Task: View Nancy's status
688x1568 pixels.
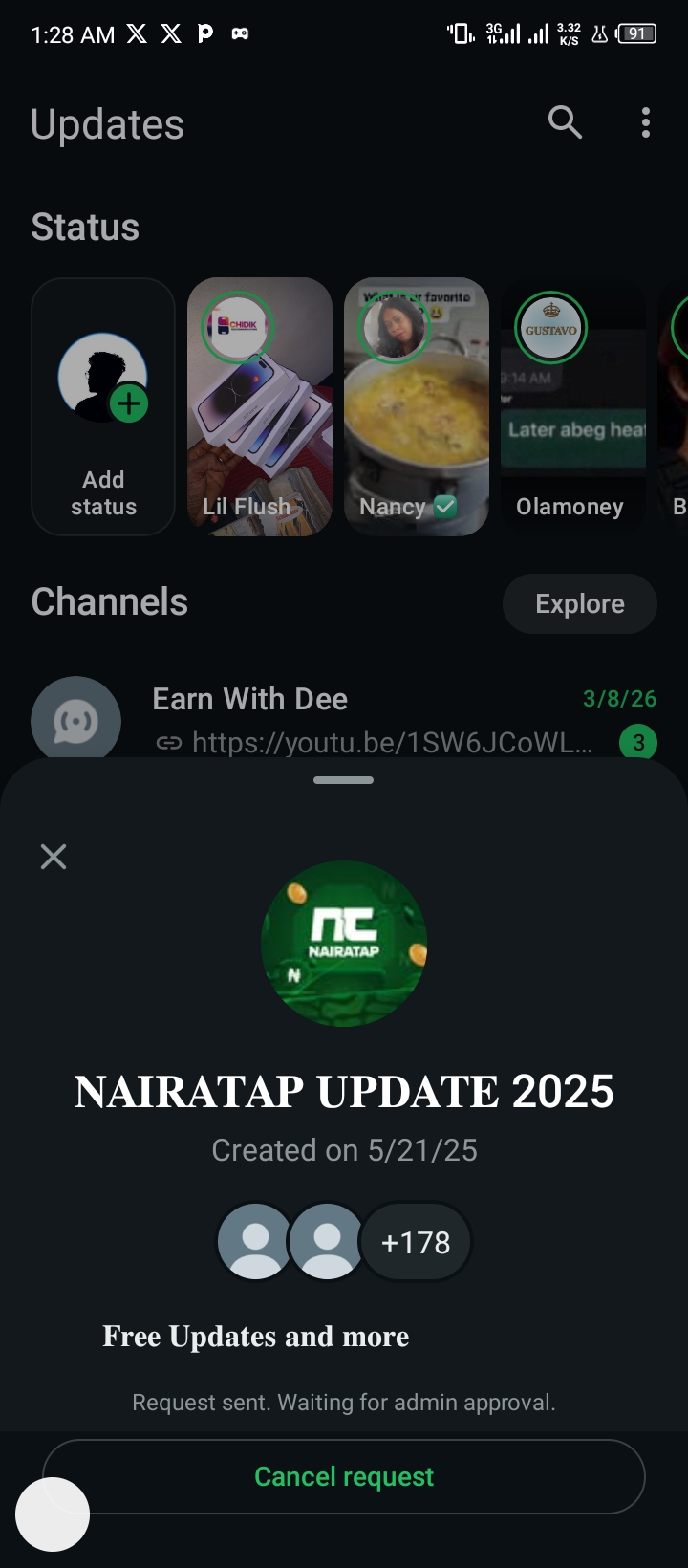Action: coord(417,406)
